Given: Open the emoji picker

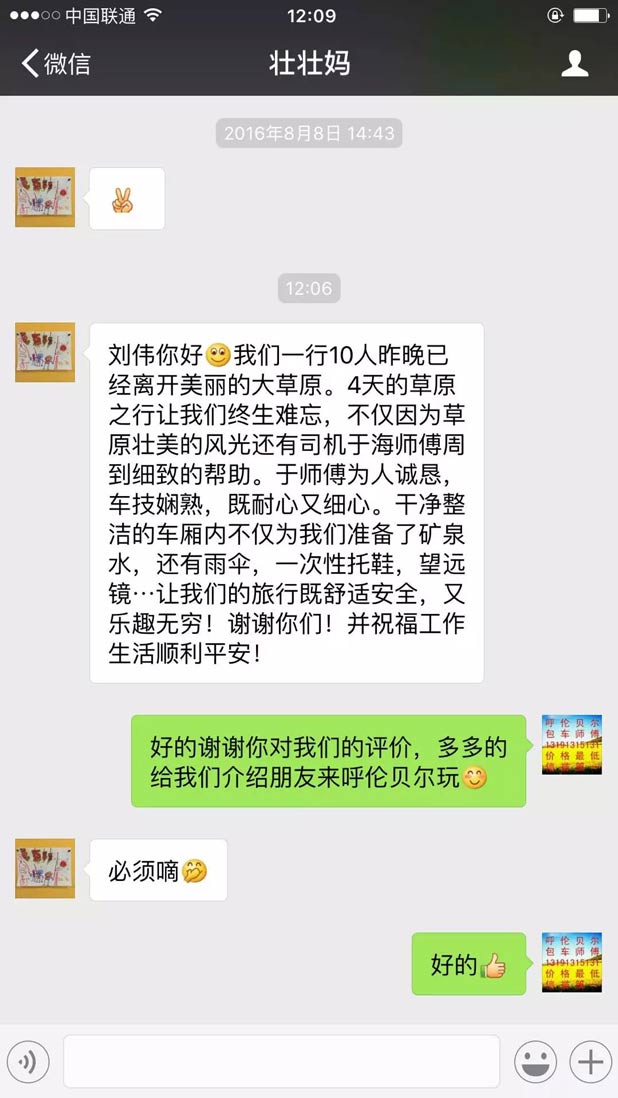Looking at the screenshot, I should 535,1062.
